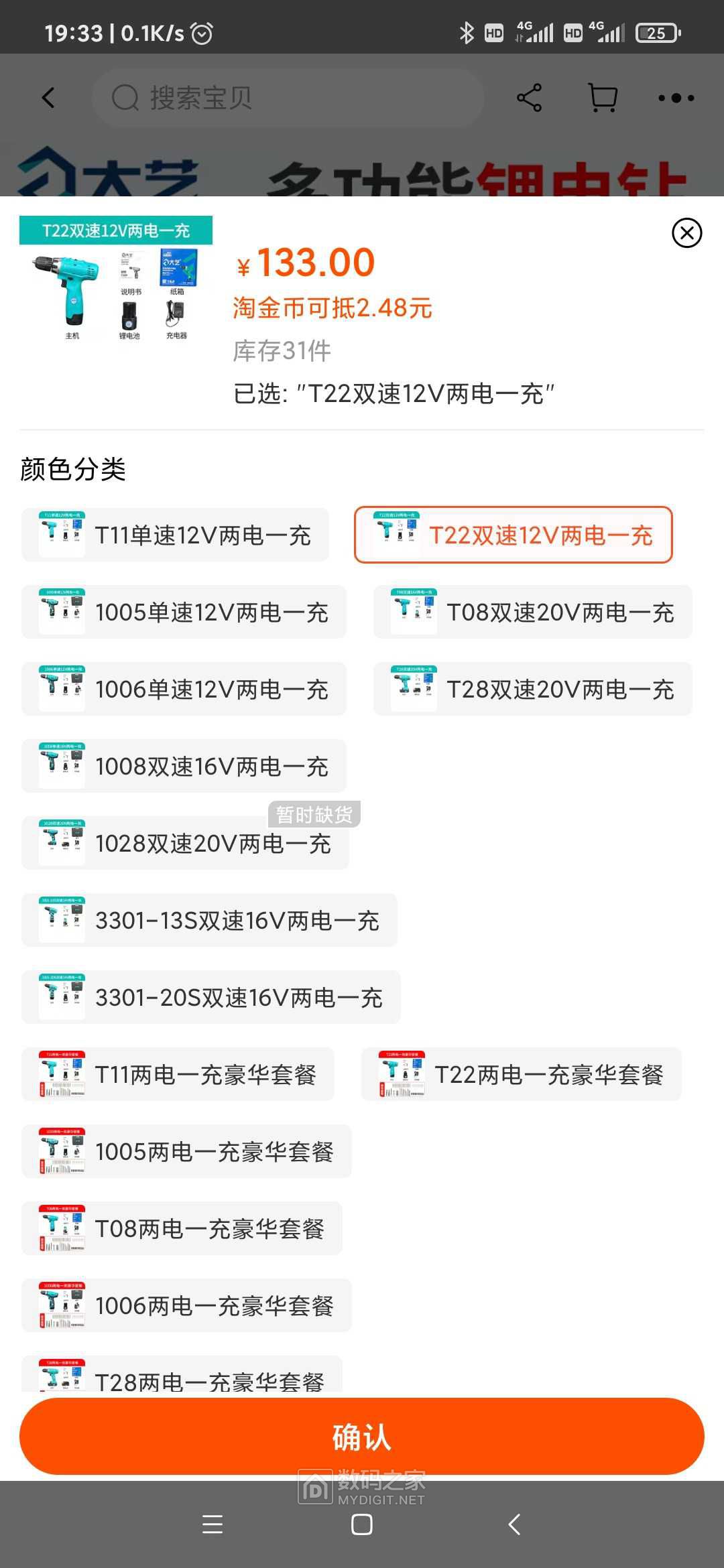Tap the selected T22双速12V两电一充 chip
This screenshot has width=724, height=1568.
514,535
